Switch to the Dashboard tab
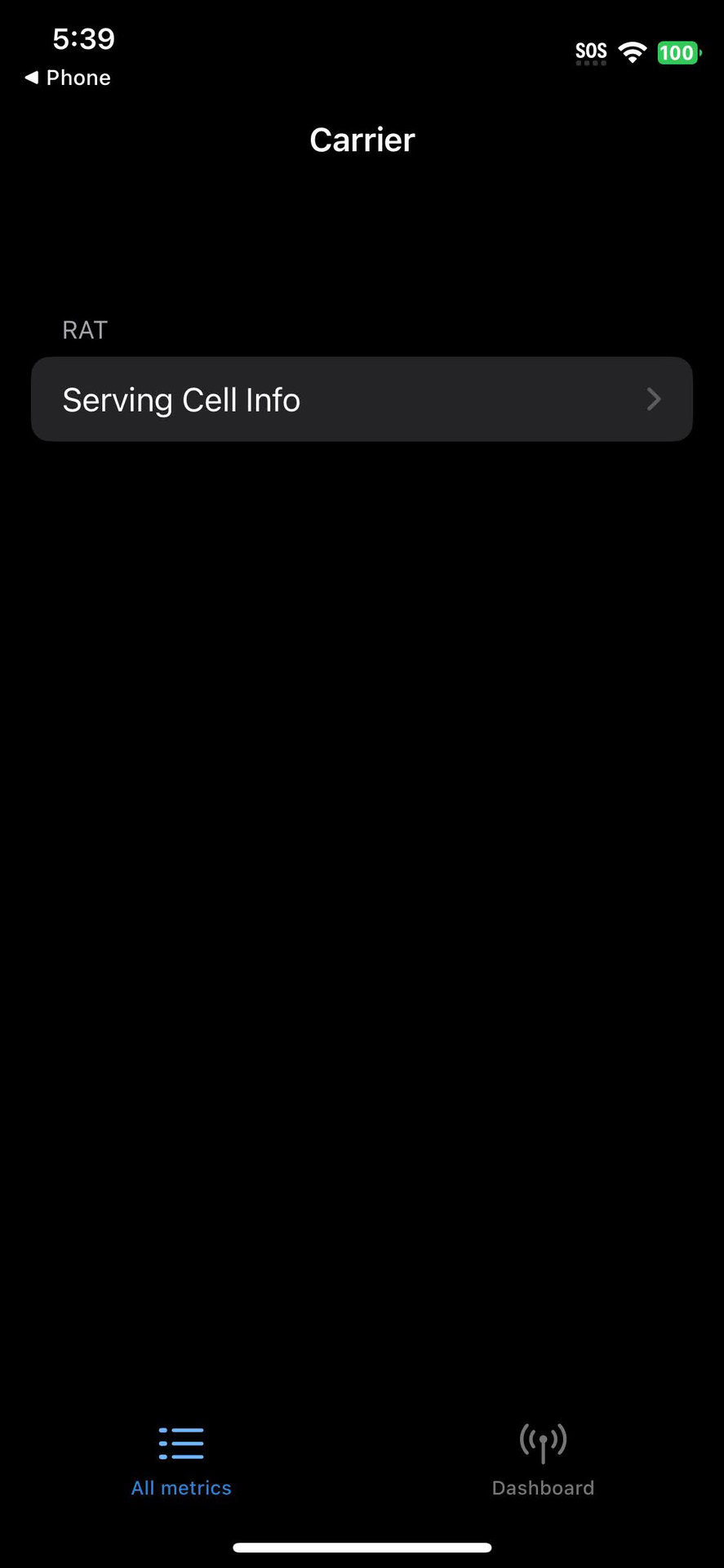Image resolution: width=724 pixels, height=1568 pixels. (543, 1460)
